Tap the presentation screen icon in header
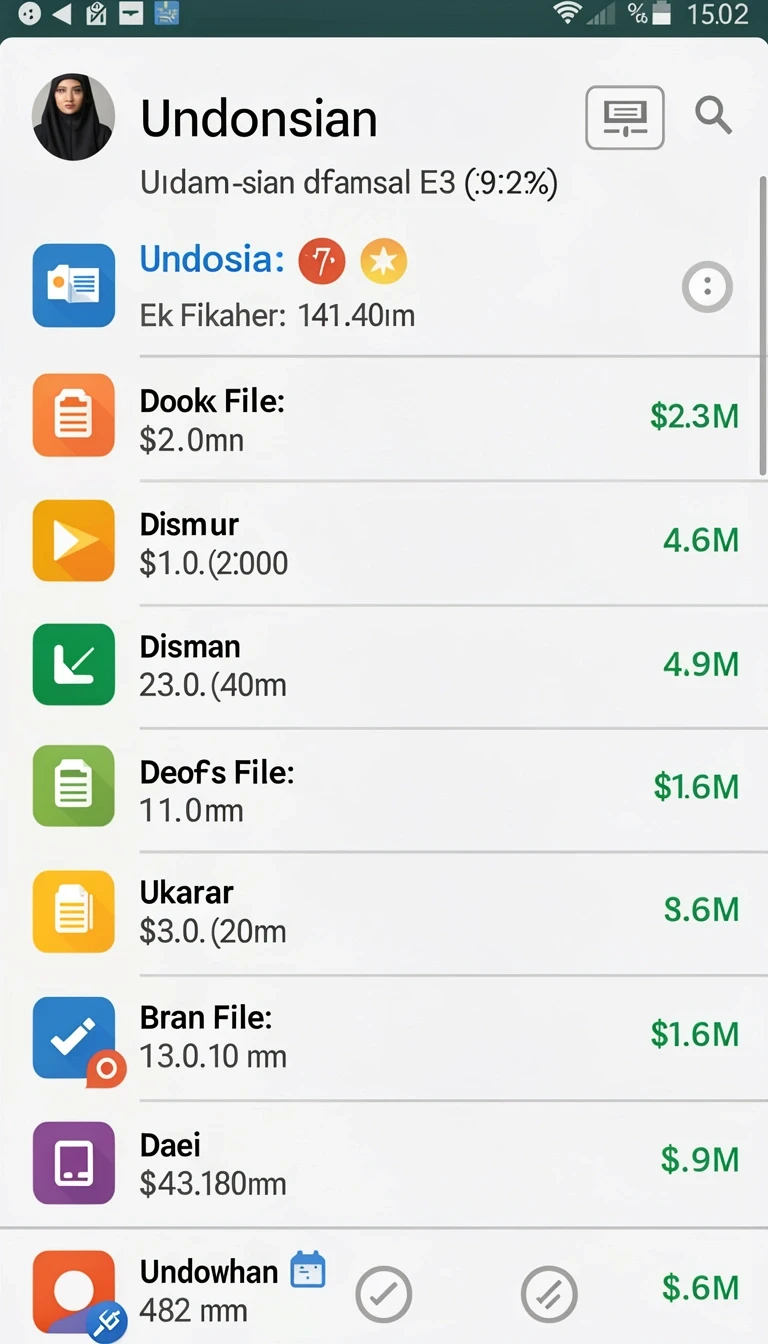The width and height of the screenshot is (768, 1344). tap(625, 118)
